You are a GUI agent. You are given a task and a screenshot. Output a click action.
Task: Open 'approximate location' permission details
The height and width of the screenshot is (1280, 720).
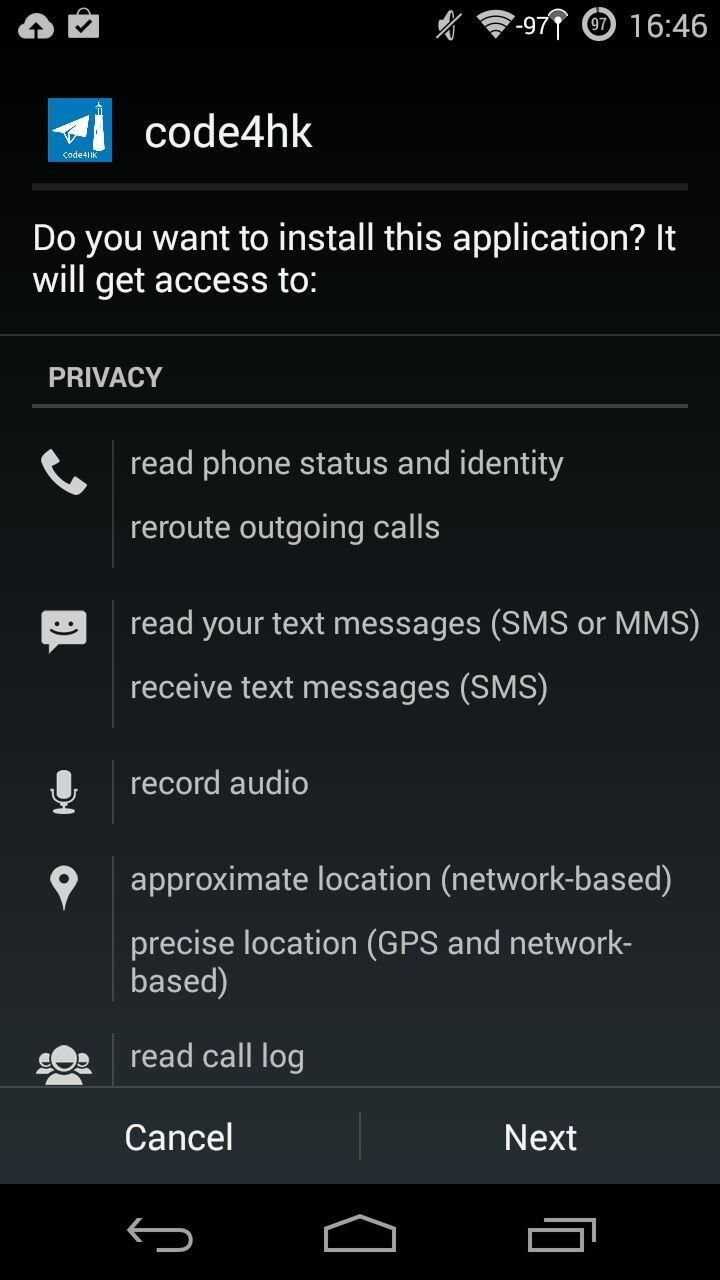coord(400,879)
